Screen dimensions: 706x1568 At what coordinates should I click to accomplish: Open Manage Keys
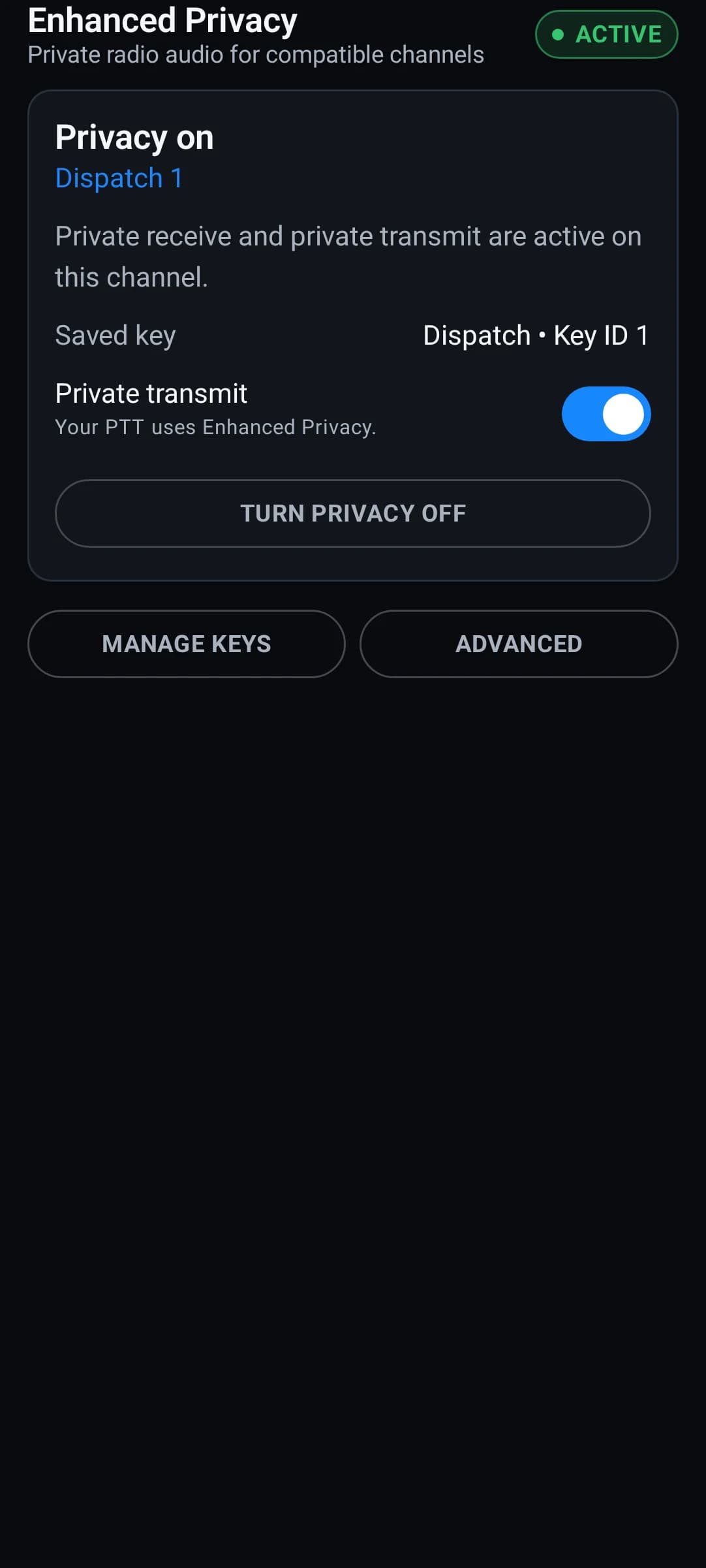click(x=187, y=644)
